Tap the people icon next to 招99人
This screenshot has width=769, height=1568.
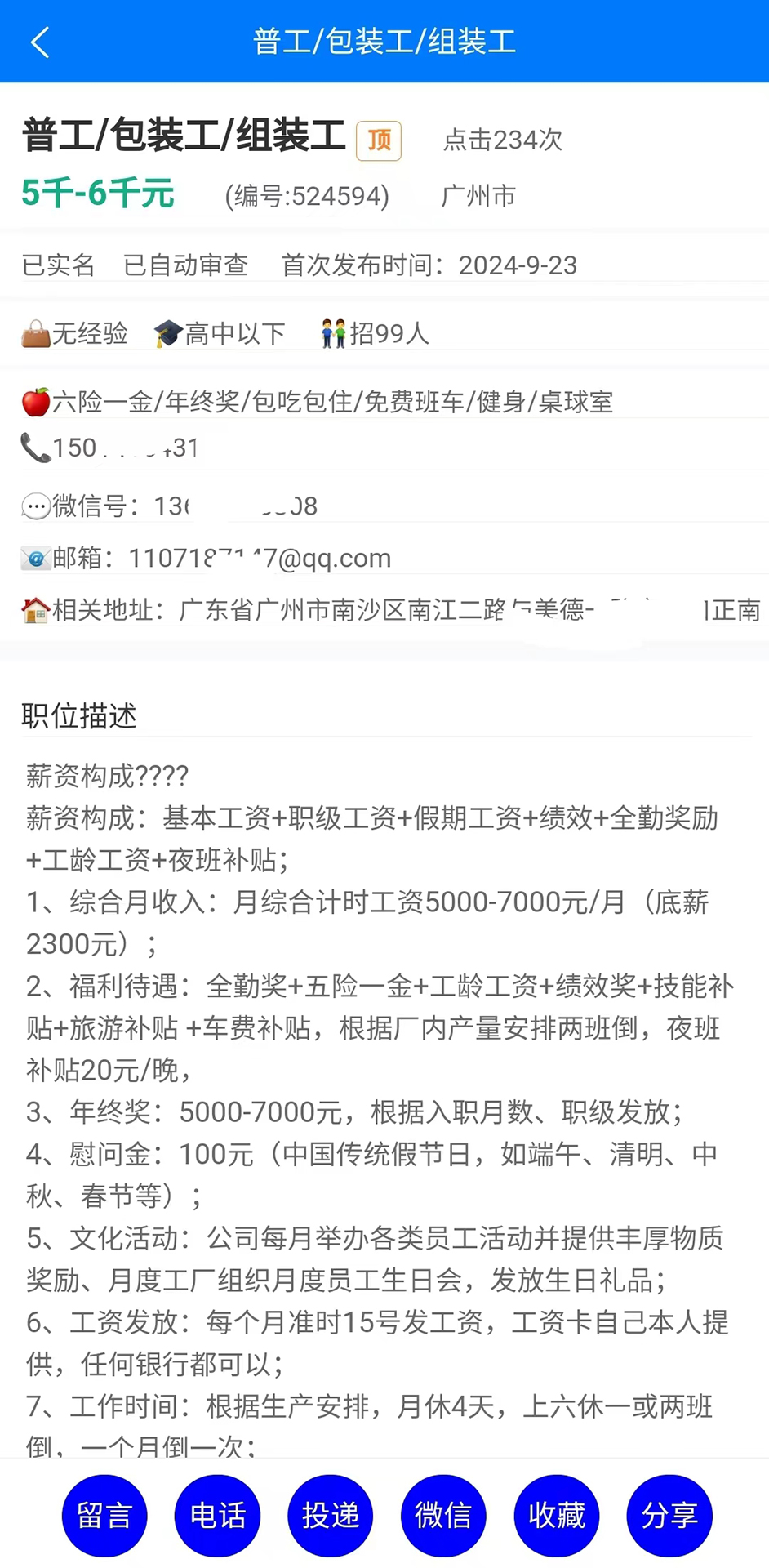[333, 332]
